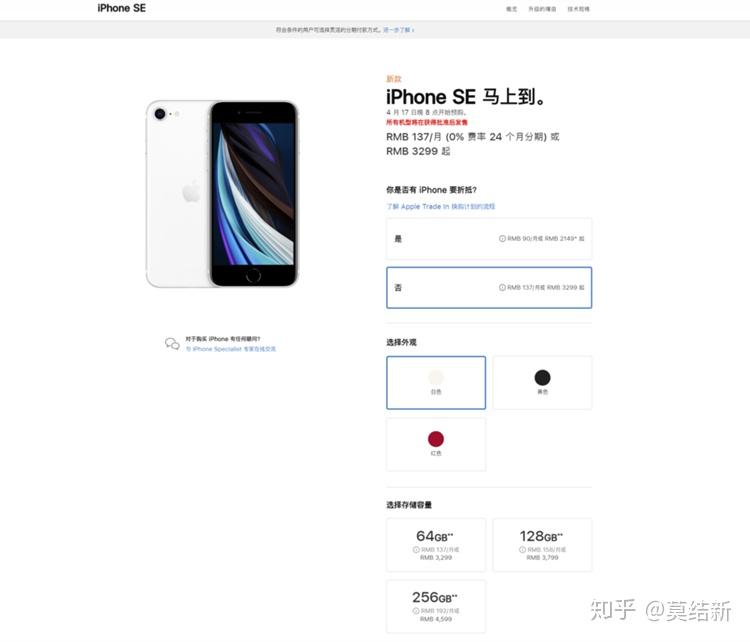Switch to the 升级的理由 tab

(x=543, y=9)
